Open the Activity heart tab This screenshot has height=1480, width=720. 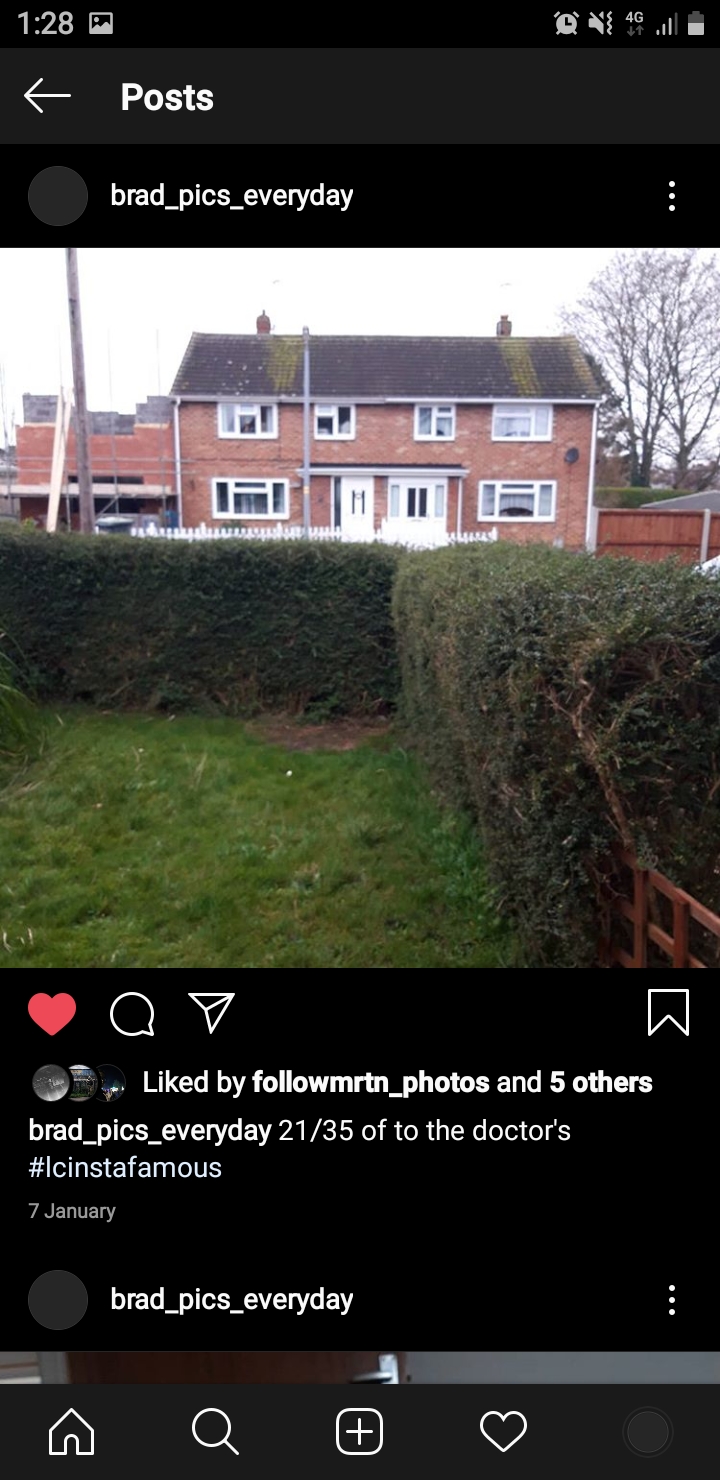503,1432
